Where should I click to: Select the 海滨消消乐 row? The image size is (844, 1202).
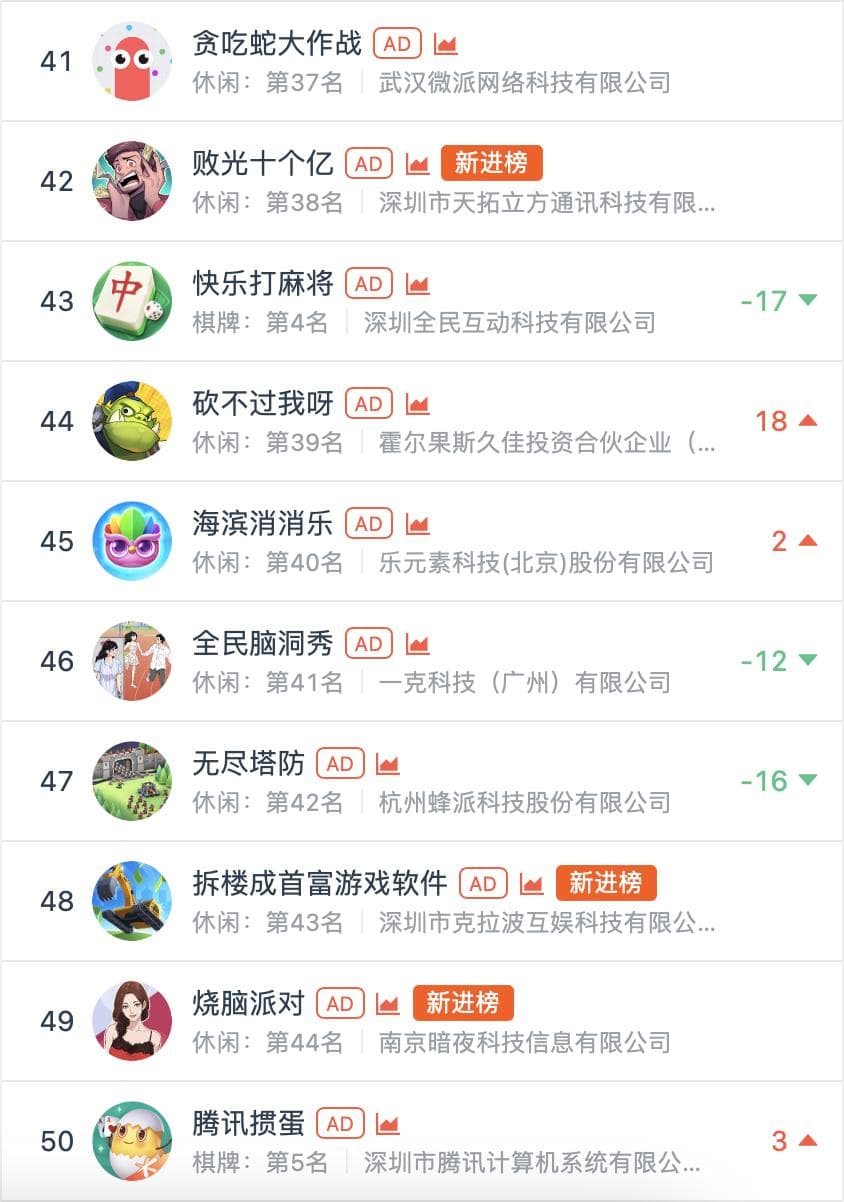point(263,524)
